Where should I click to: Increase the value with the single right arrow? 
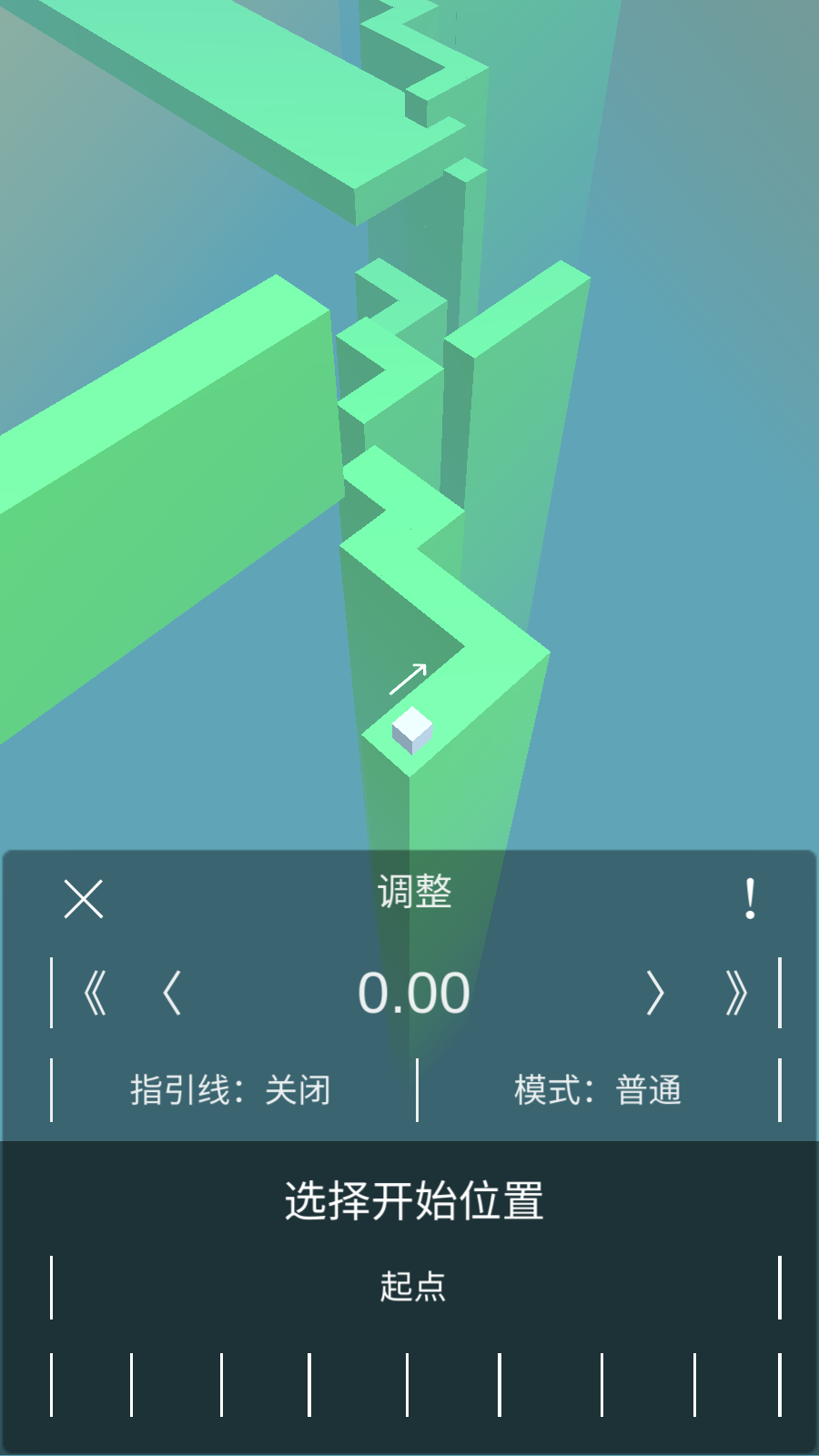coord(654,993)
